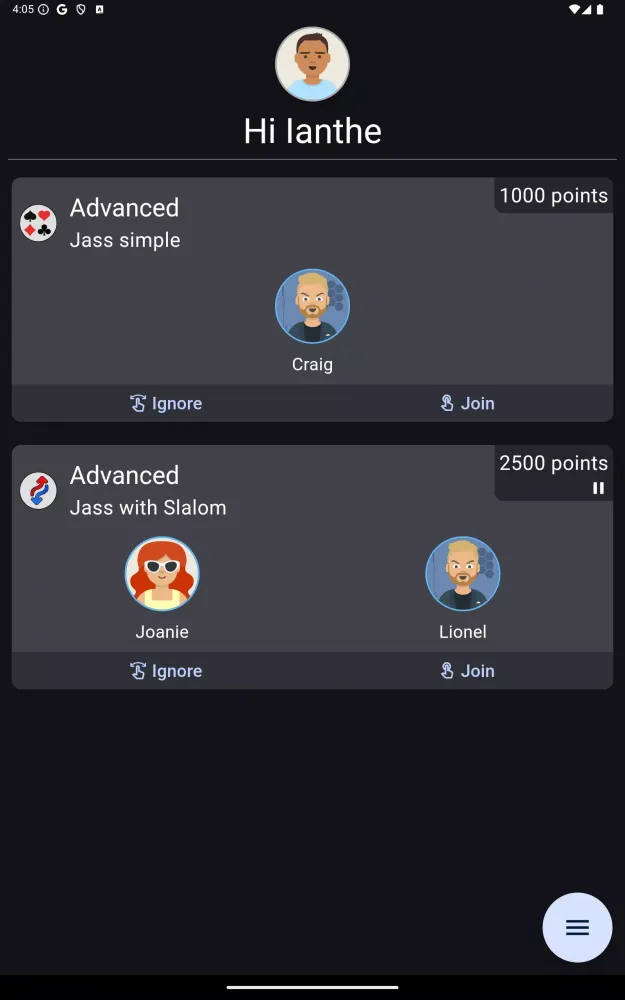625x1000 pixels.
Task: Open the floating menu button
Action: tap(577, 927)
